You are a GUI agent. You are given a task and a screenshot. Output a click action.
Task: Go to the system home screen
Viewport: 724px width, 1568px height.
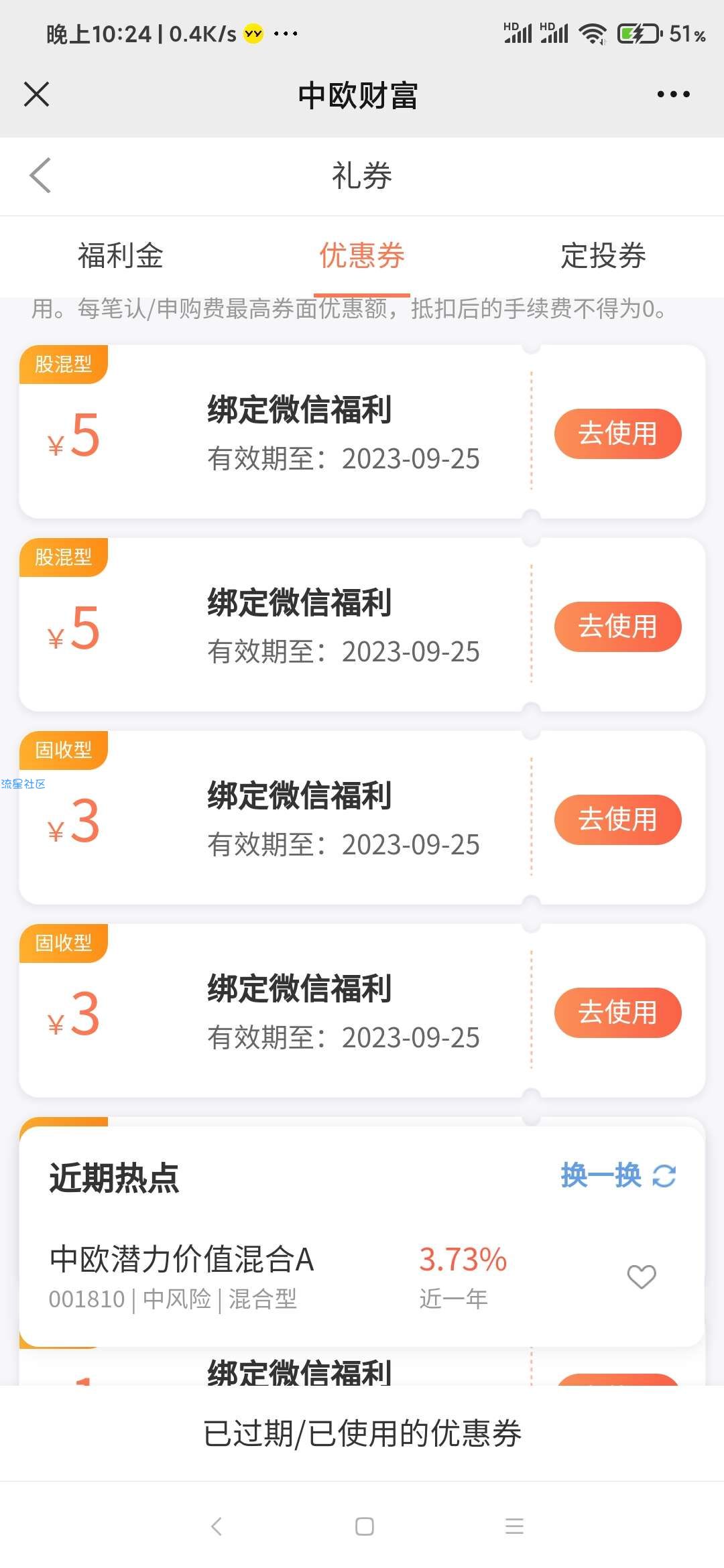pos(364,1526)
